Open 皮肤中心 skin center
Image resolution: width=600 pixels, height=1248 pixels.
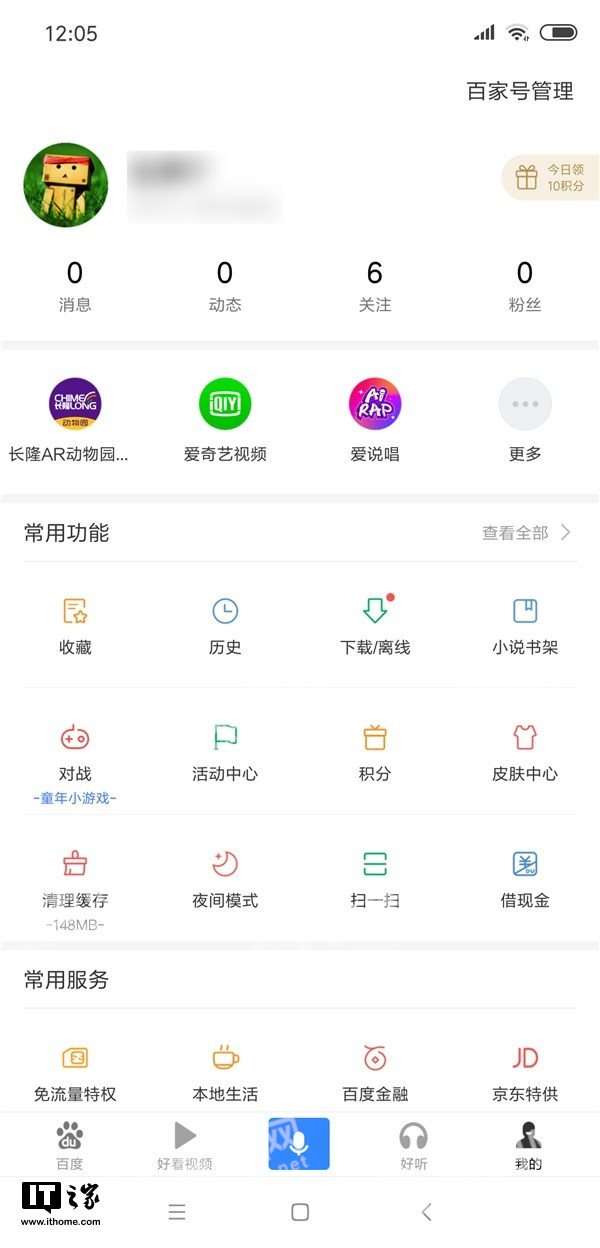coord(525,752)
